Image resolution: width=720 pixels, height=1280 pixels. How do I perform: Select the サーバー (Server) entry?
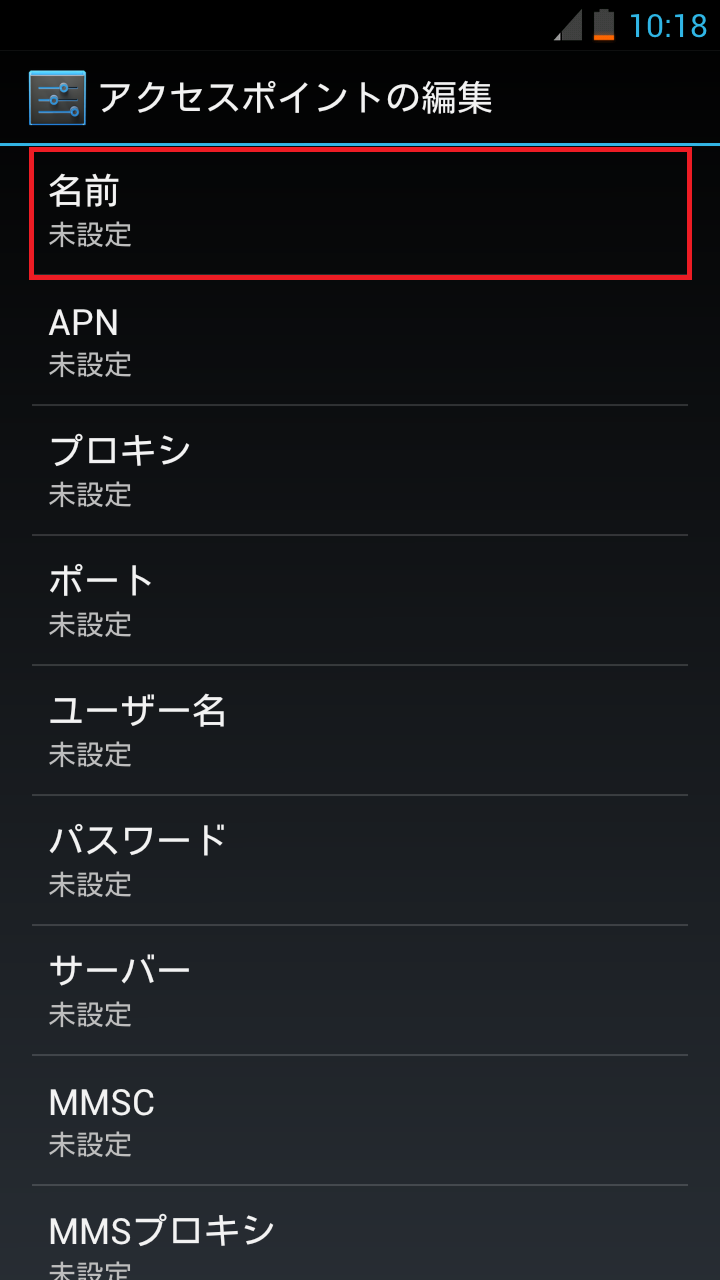[x=360, y=990]
